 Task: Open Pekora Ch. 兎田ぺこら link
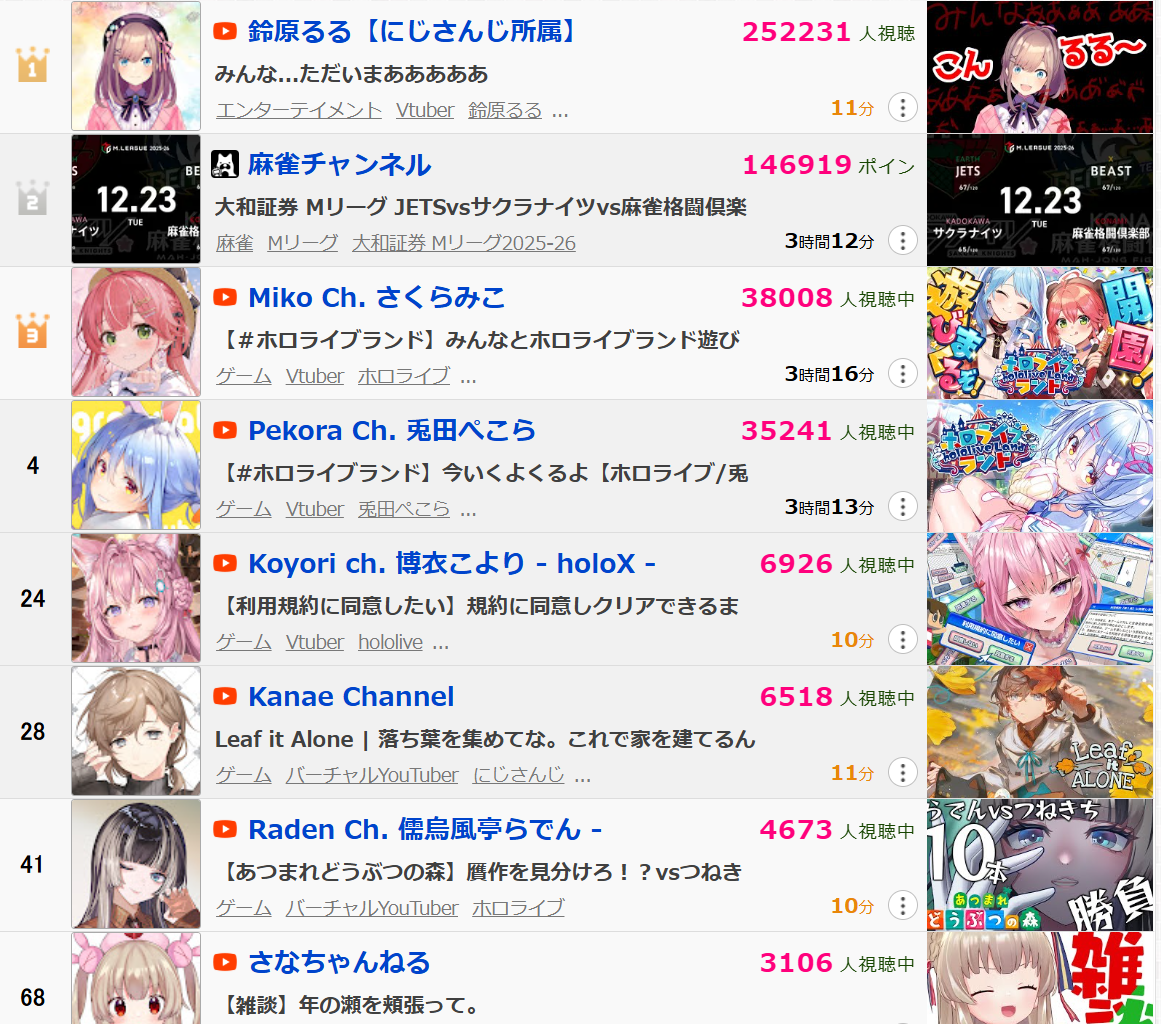pos(392,431)
